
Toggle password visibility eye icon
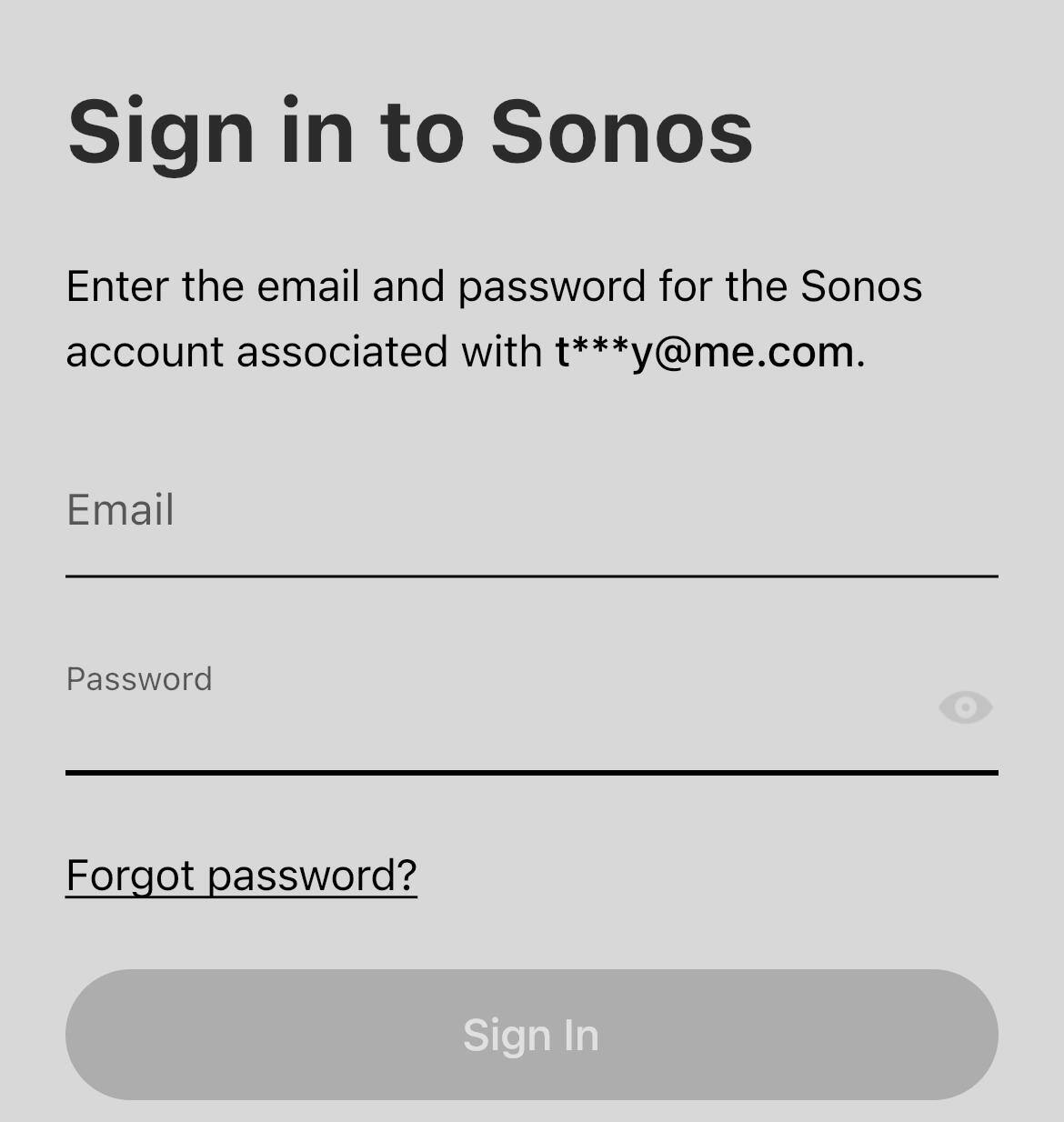click(965, 707)
